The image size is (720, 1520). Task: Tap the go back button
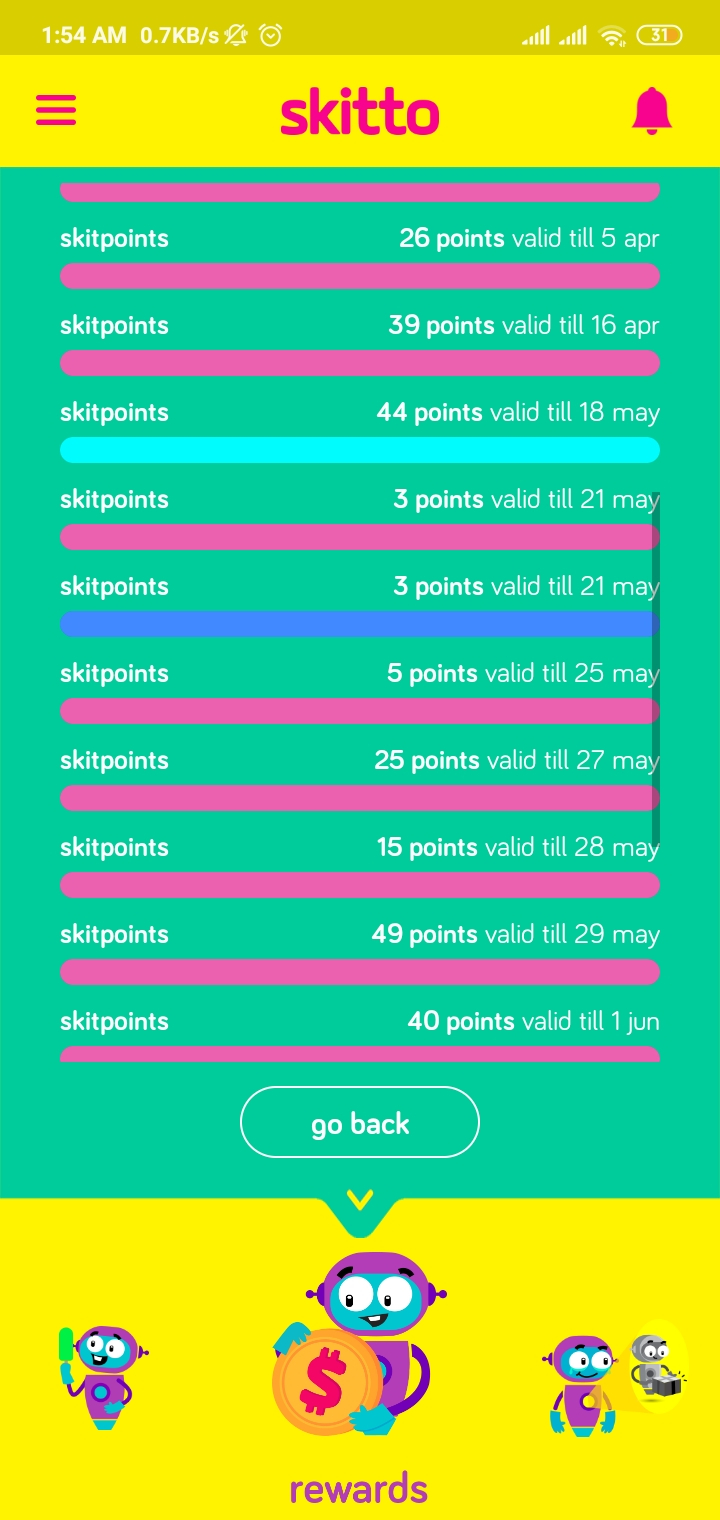tap(360, 1122)
